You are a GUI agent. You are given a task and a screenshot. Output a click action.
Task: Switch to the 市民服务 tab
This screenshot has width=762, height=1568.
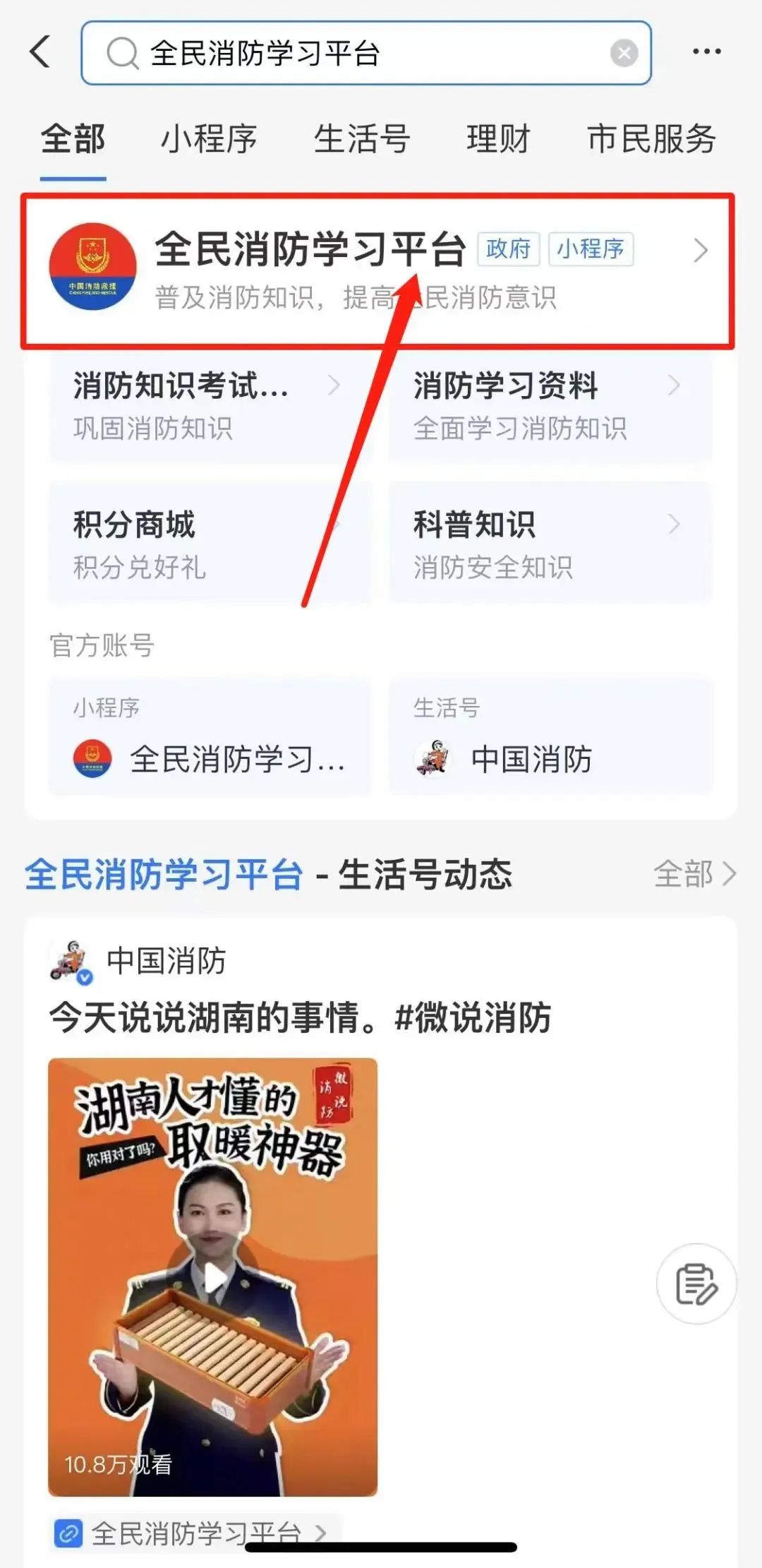pyautogui.click(x=651, y=138)
